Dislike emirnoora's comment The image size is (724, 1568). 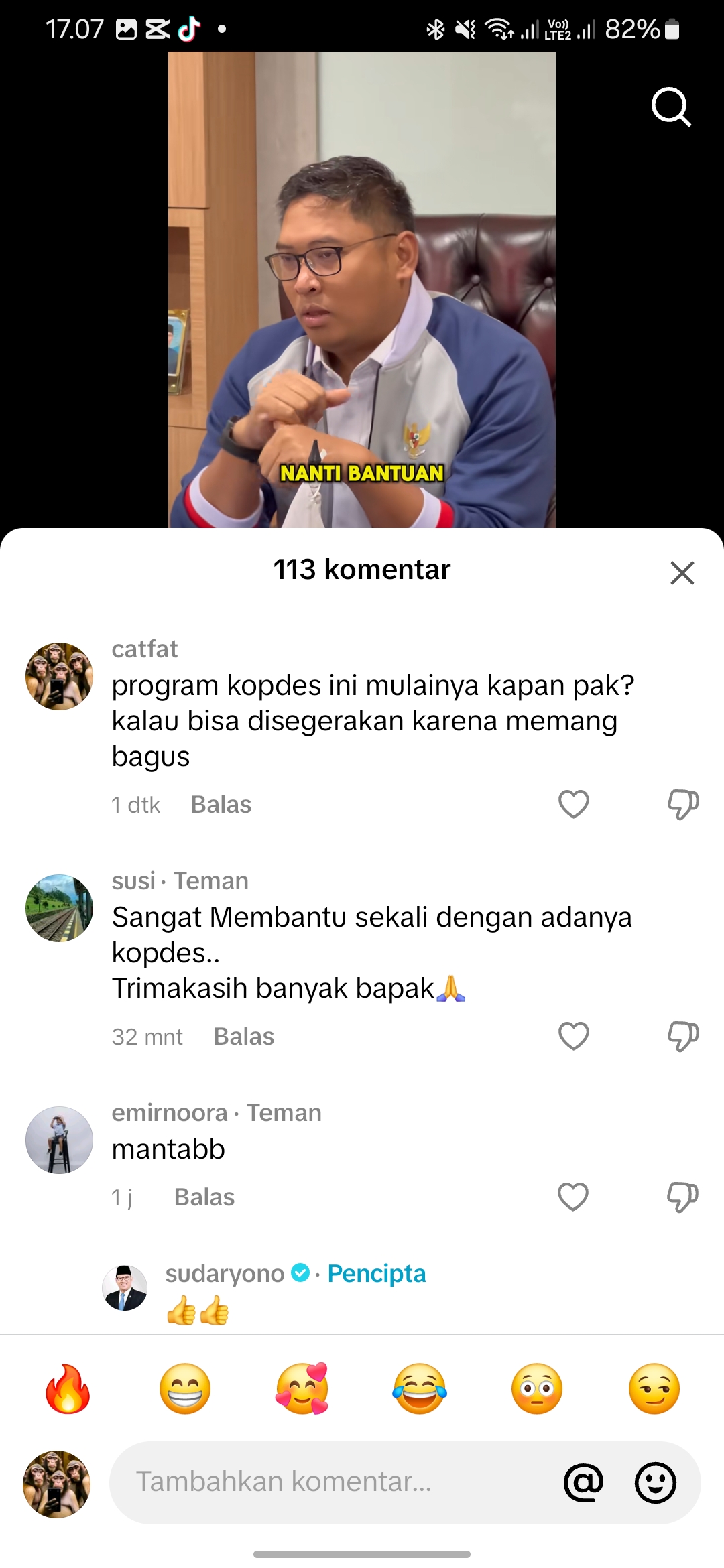tap(682, 1197)
